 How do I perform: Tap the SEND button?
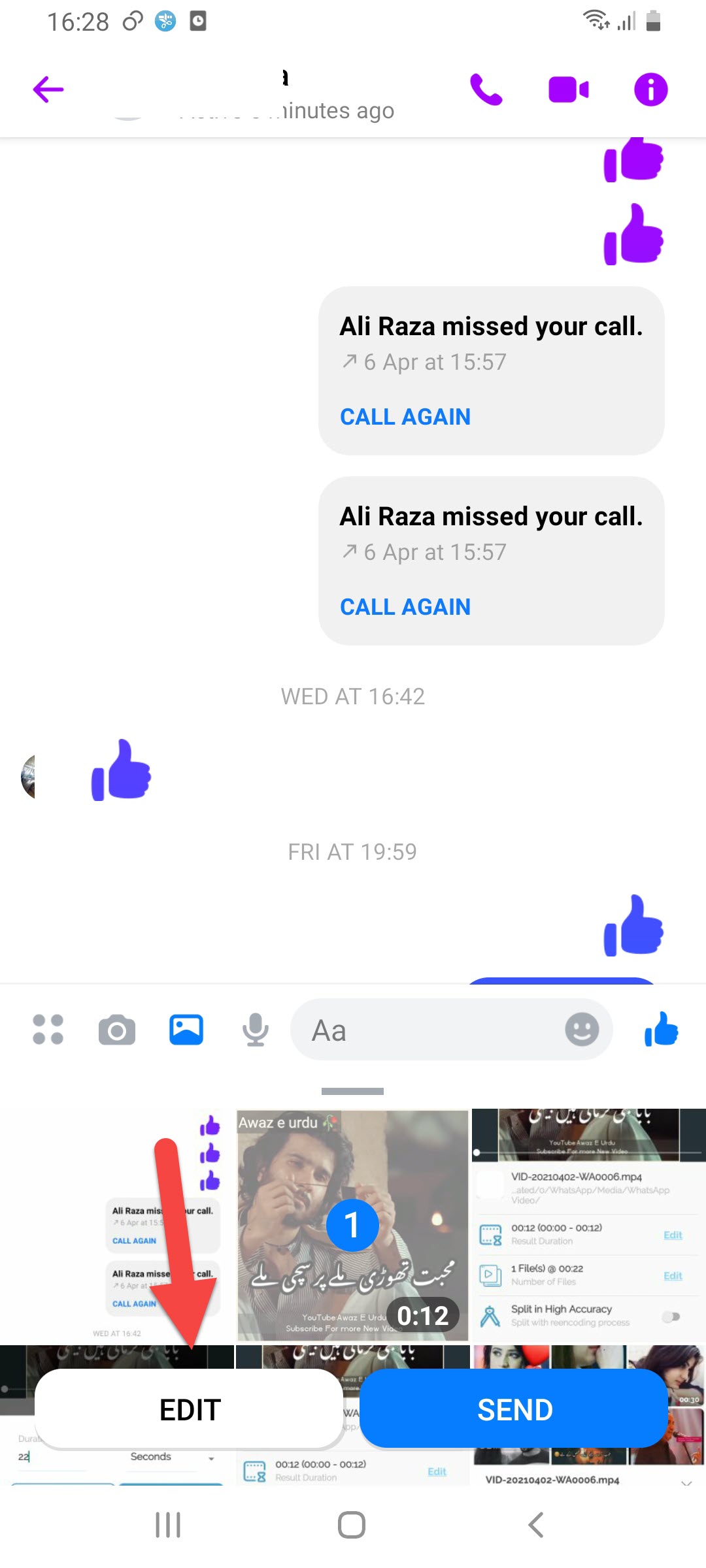pos(514,1409)
